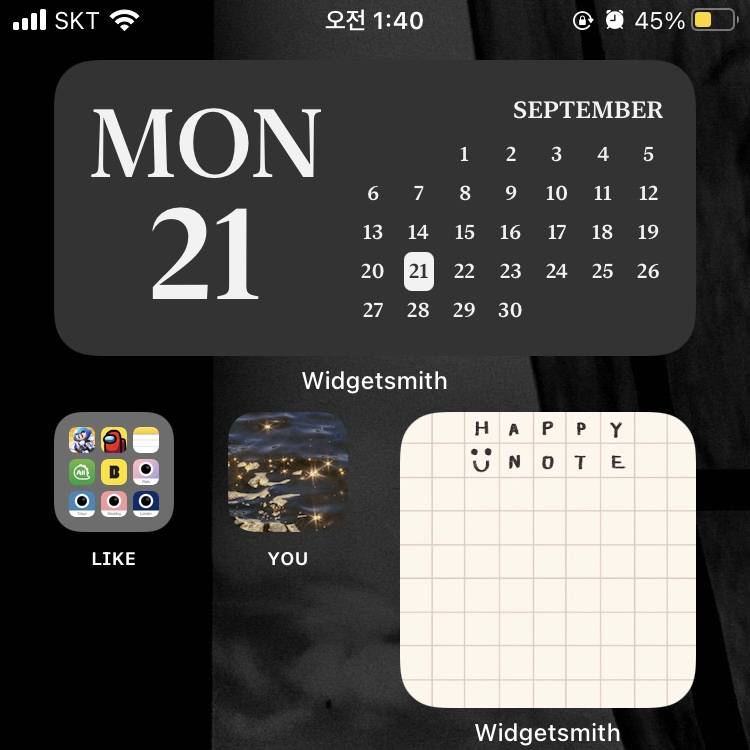Screen dimensions: 750x750
Task: Open the LIKE app folder
Action: click(114, 472)
